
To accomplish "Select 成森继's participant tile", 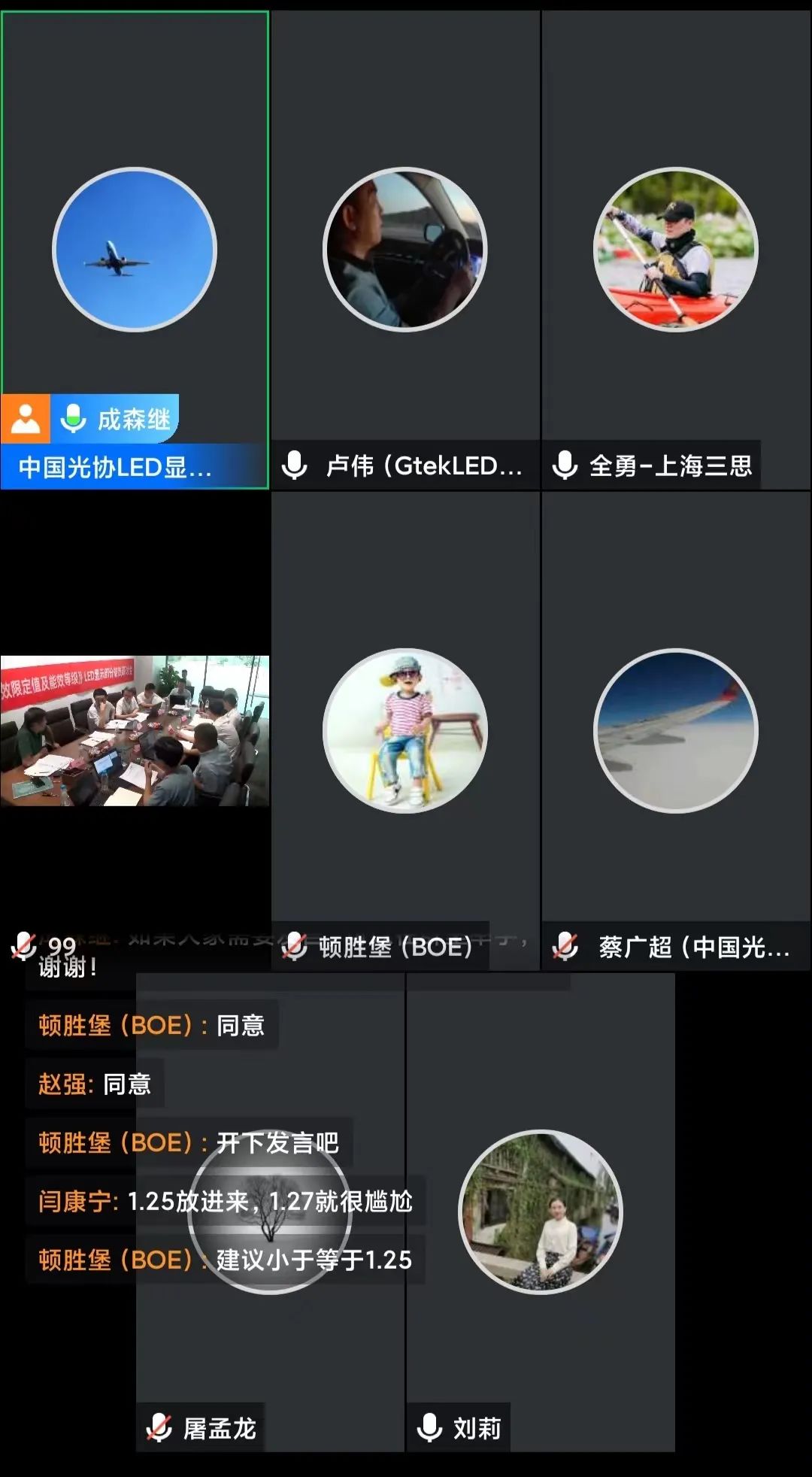I will click(135, 250).
